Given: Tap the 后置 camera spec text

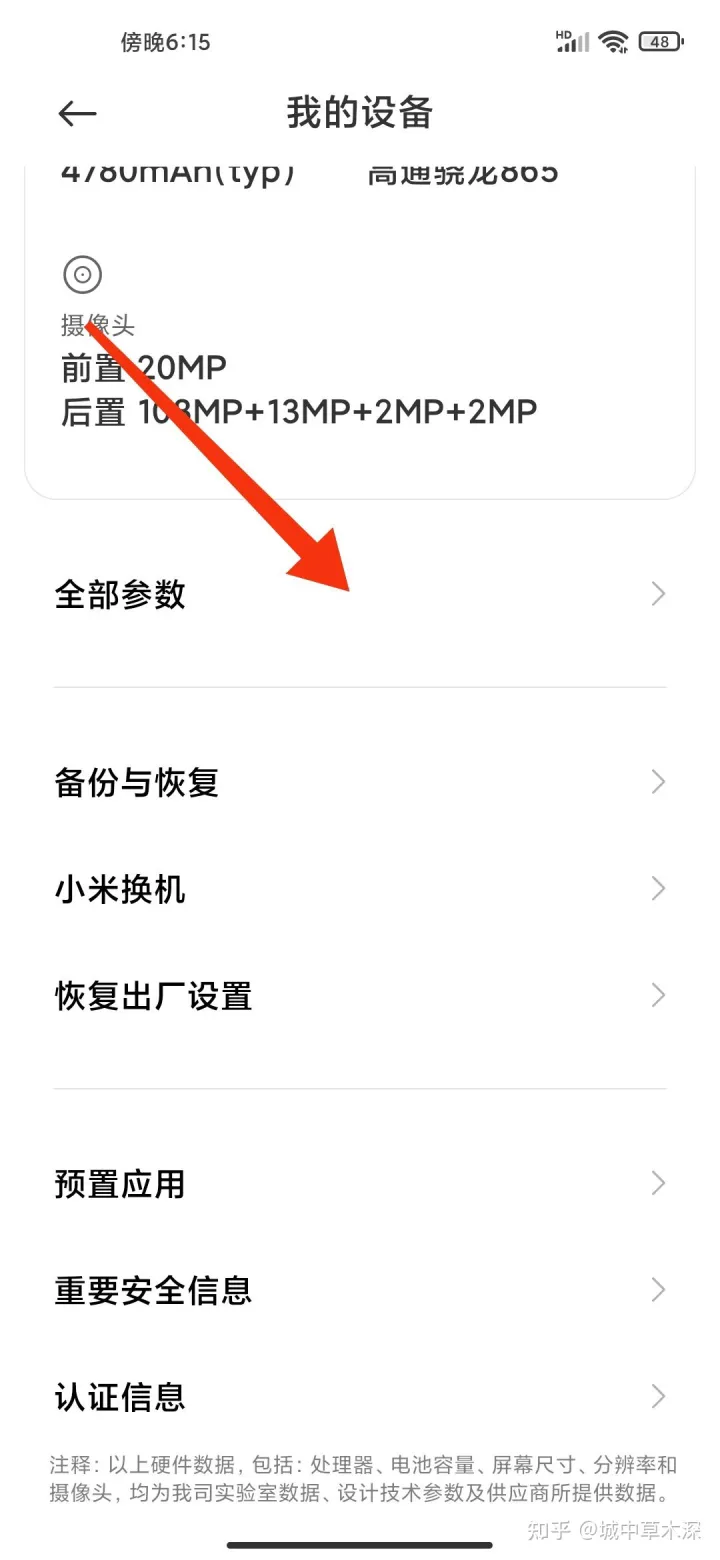Looking at the screenshot, I should (x=297, y=411).
